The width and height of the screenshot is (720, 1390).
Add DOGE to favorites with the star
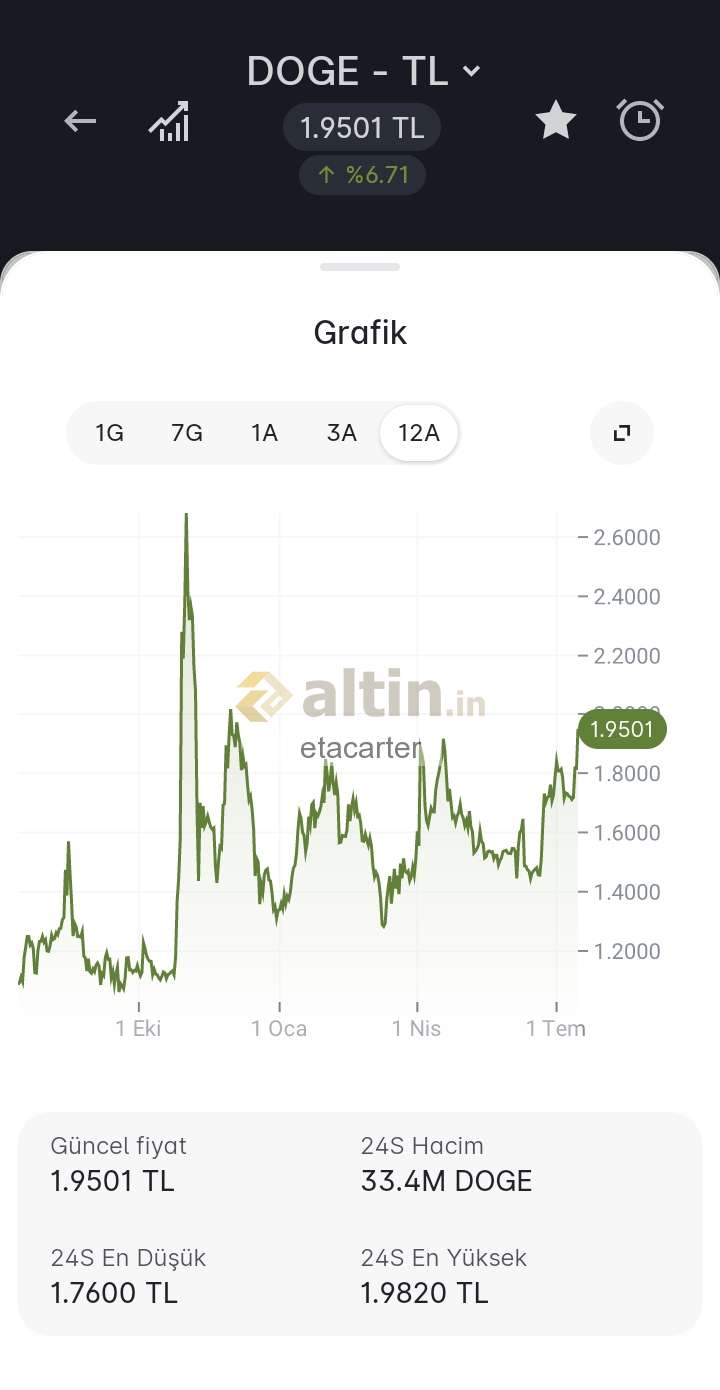coord(556,121)
